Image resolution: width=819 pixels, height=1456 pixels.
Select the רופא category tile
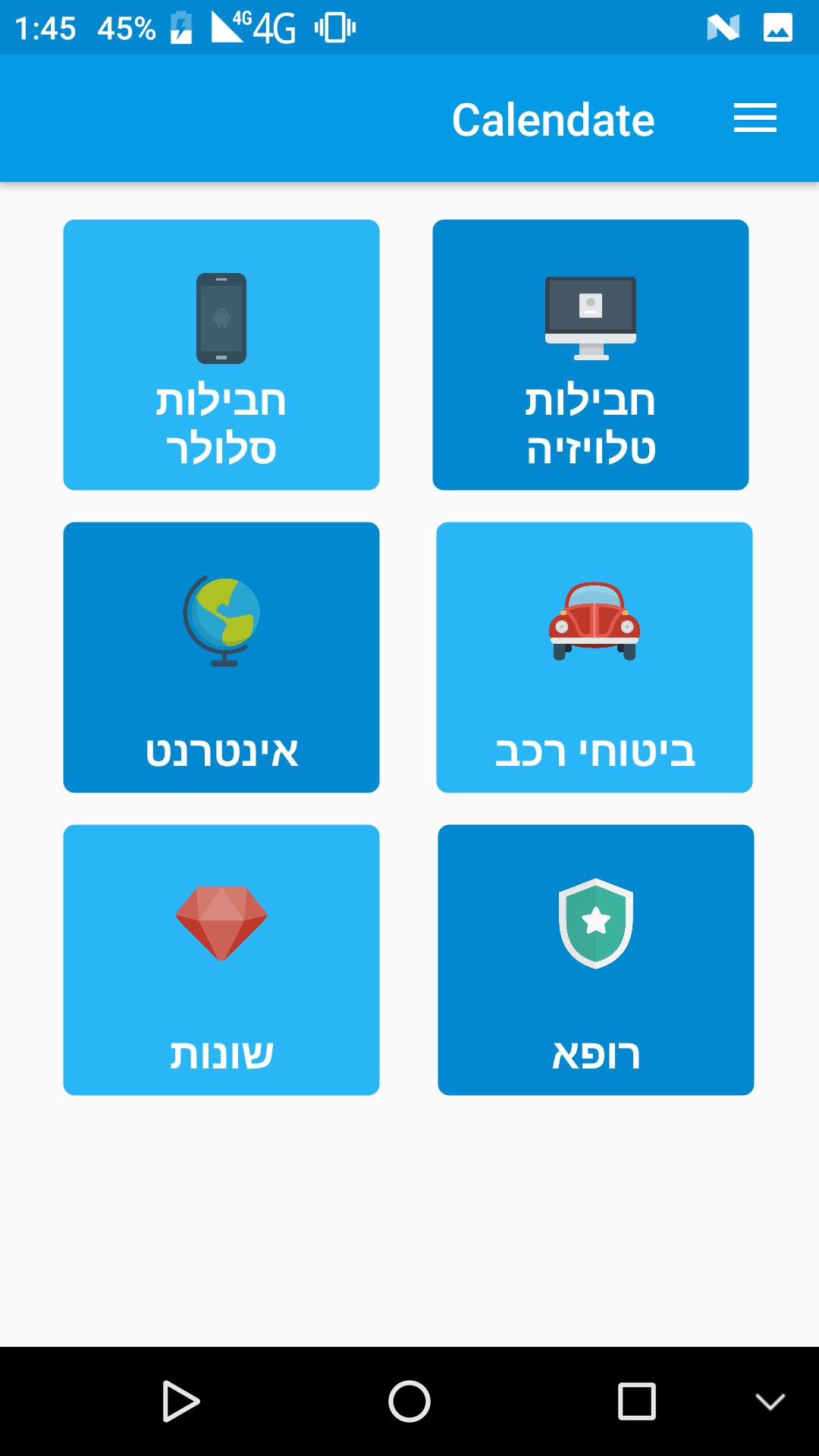pyautogui.click(x=595, y=959)
